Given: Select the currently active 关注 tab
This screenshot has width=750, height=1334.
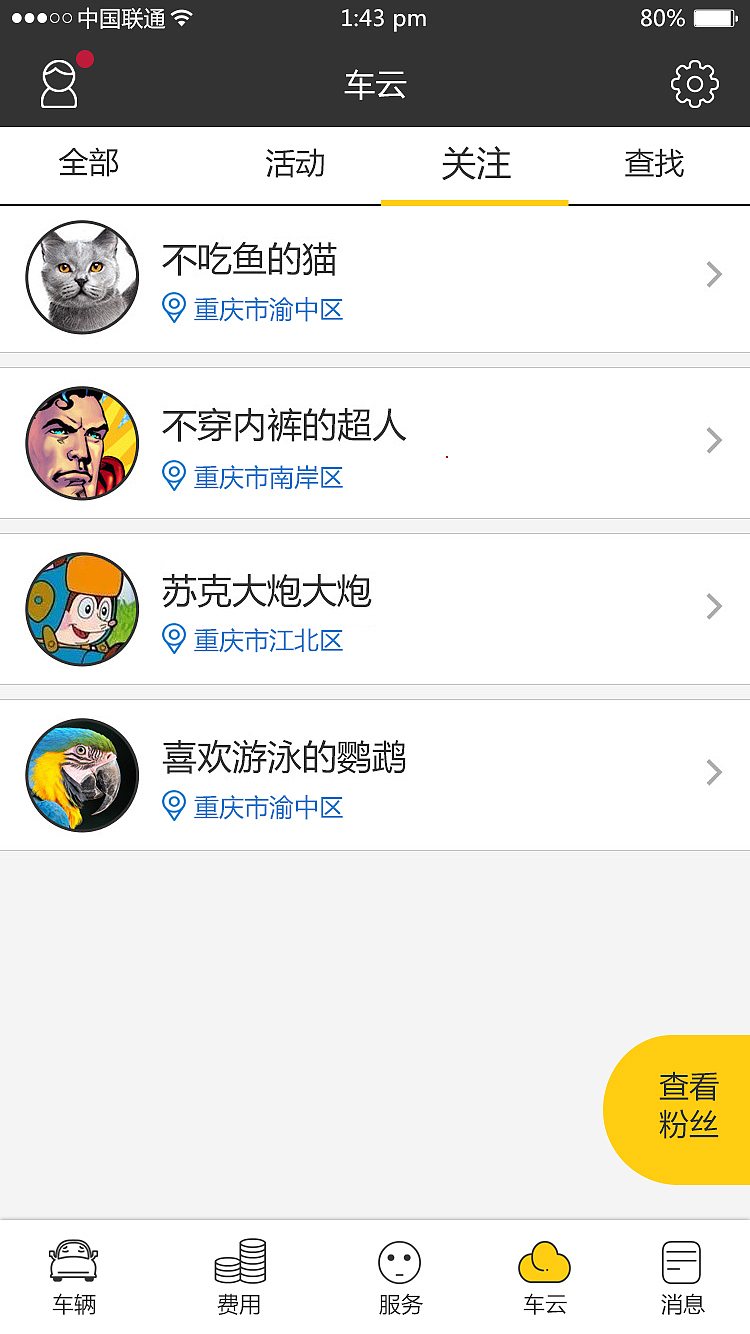Looking at the screenshot, I should pyautogui.click(x=474, y=165).
